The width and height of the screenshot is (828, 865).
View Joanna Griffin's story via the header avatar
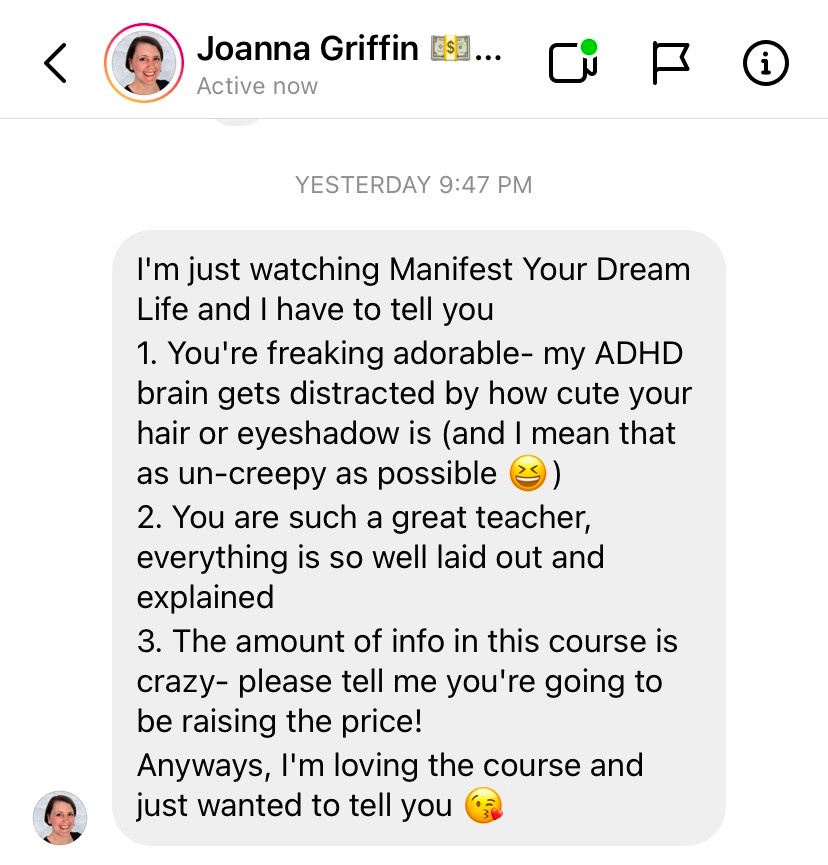[x=143, y=63]
